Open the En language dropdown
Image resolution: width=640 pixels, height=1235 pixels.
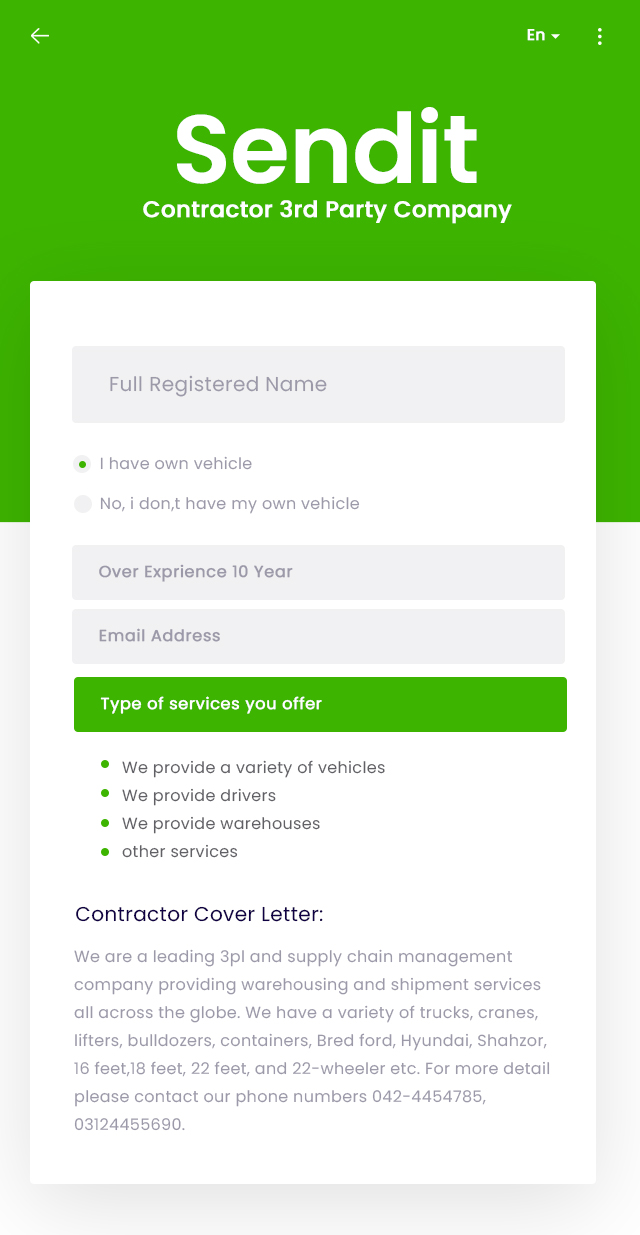click(543, 36)
